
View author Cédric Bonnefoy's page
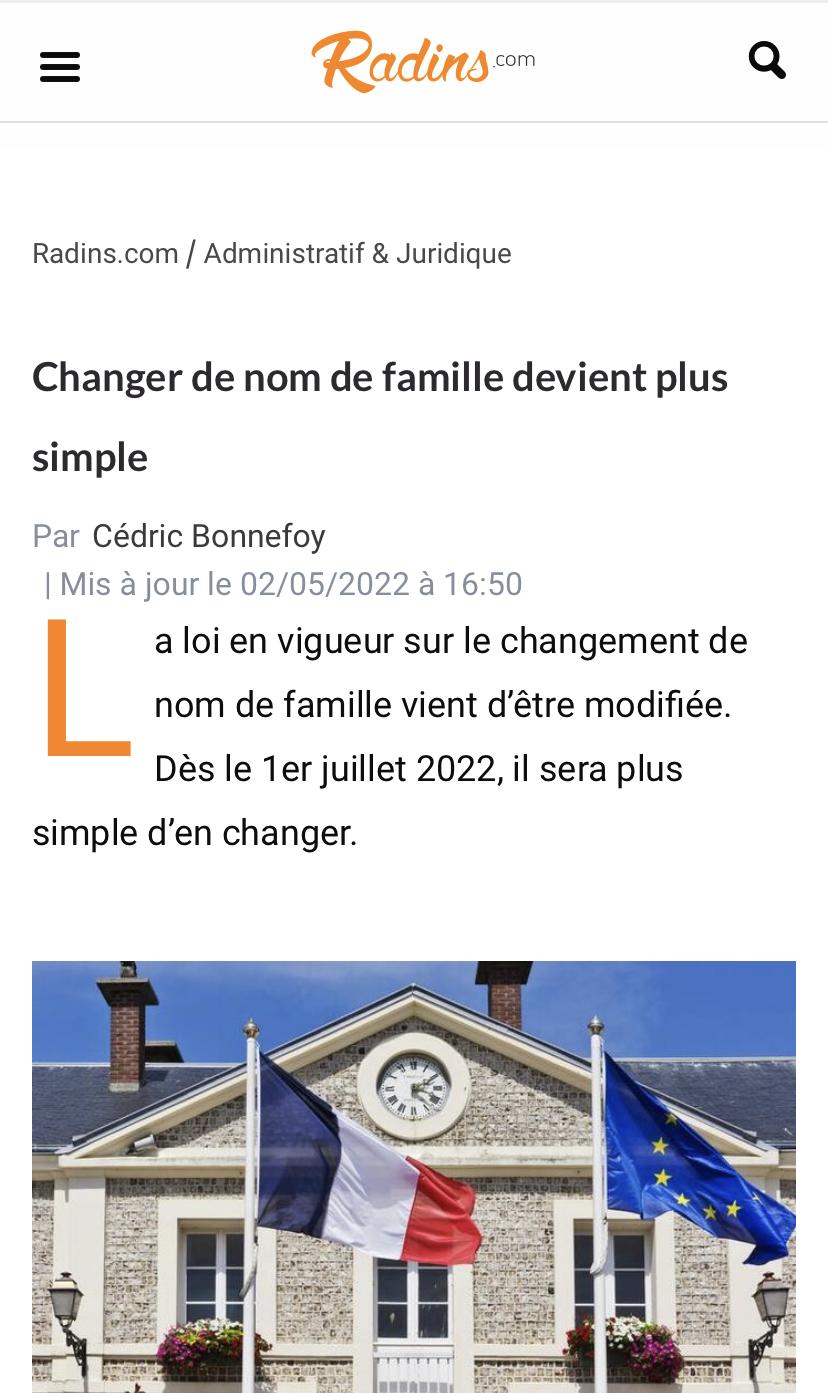208,536
